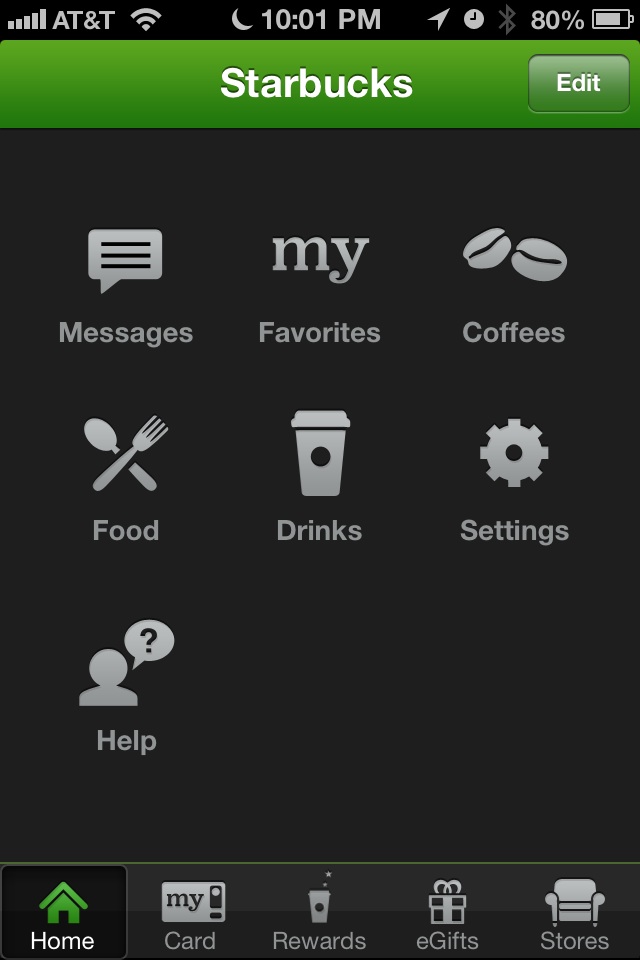Screen dimensions: 640x960
Task: Tap the Edit button
Action: [578, 84]
